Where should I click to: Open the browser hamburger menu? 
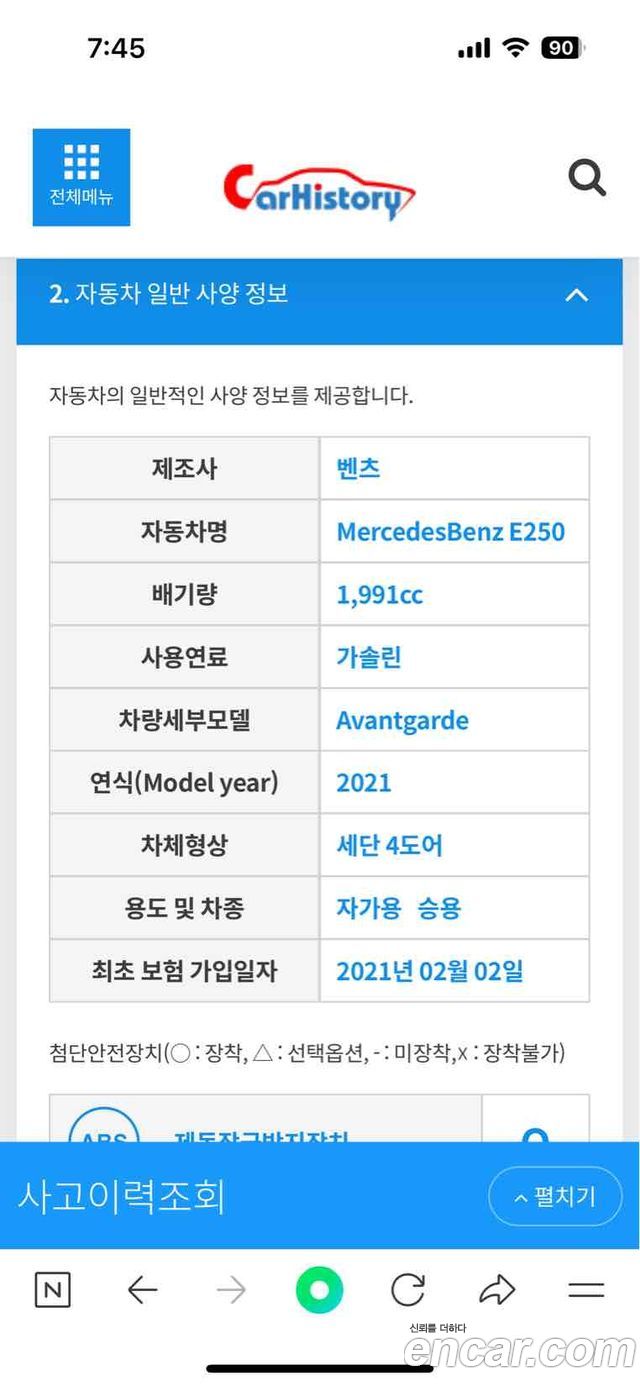[x=585, y=1290]
